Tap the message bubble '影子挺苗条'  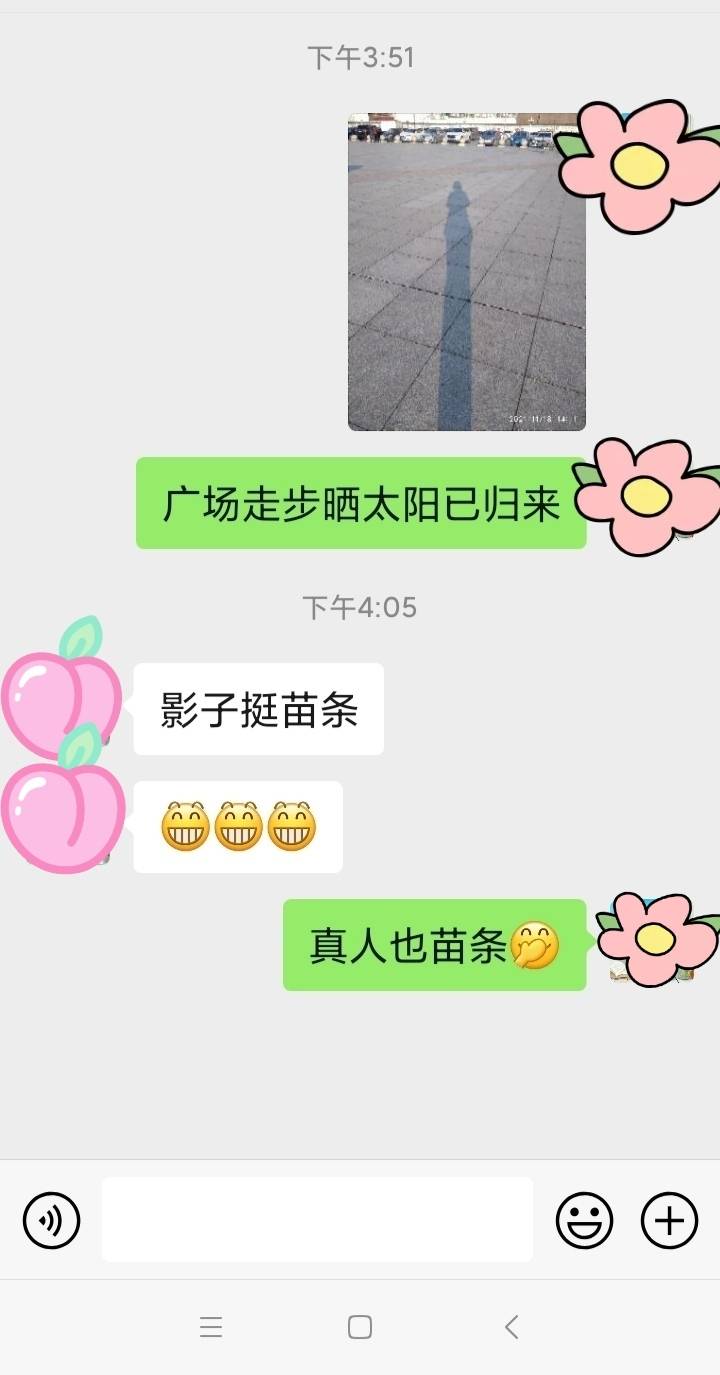257,709
